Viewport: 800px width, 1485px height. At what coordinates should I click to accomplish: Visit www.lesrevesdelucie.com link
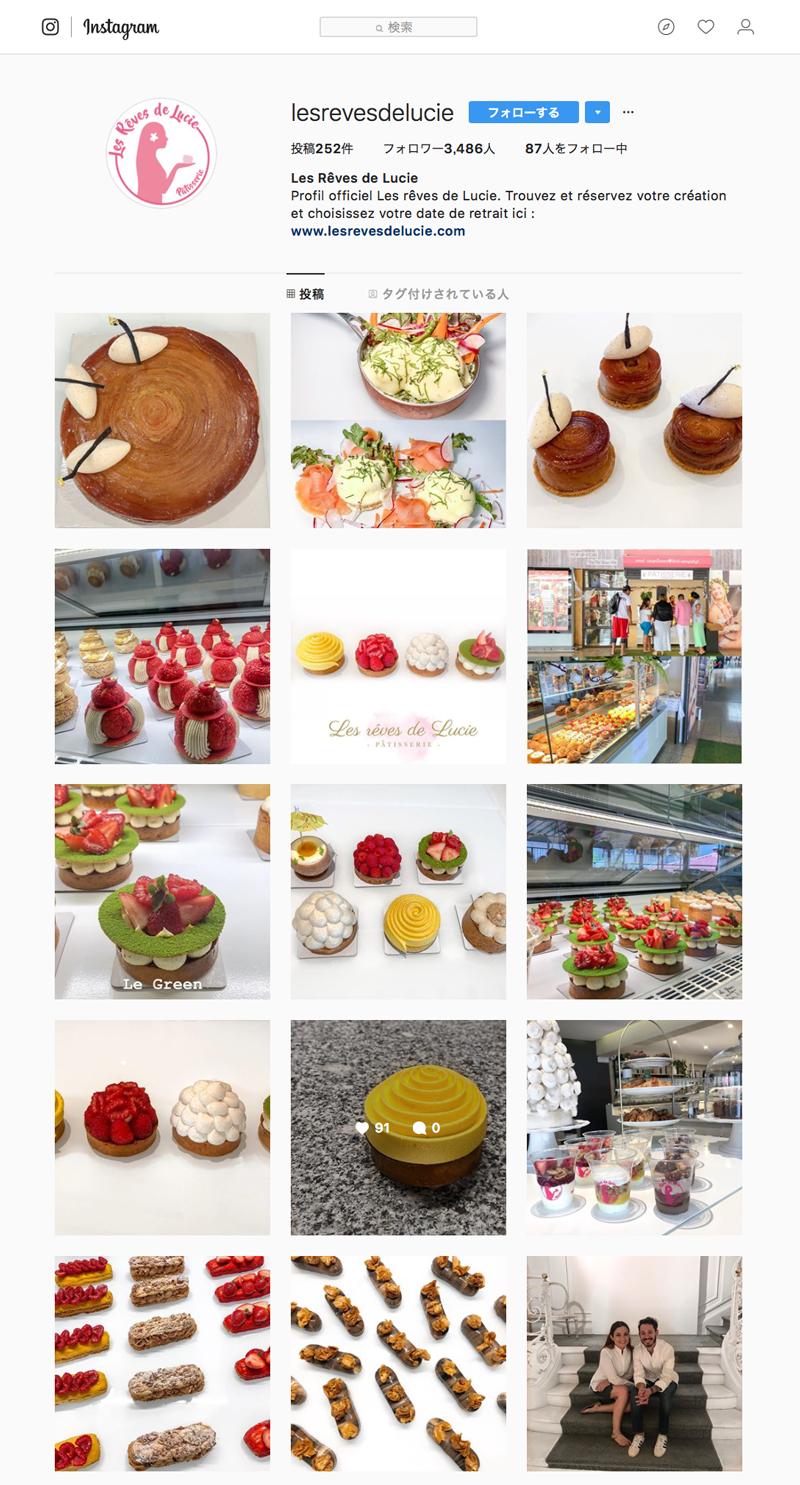point(378,231)
